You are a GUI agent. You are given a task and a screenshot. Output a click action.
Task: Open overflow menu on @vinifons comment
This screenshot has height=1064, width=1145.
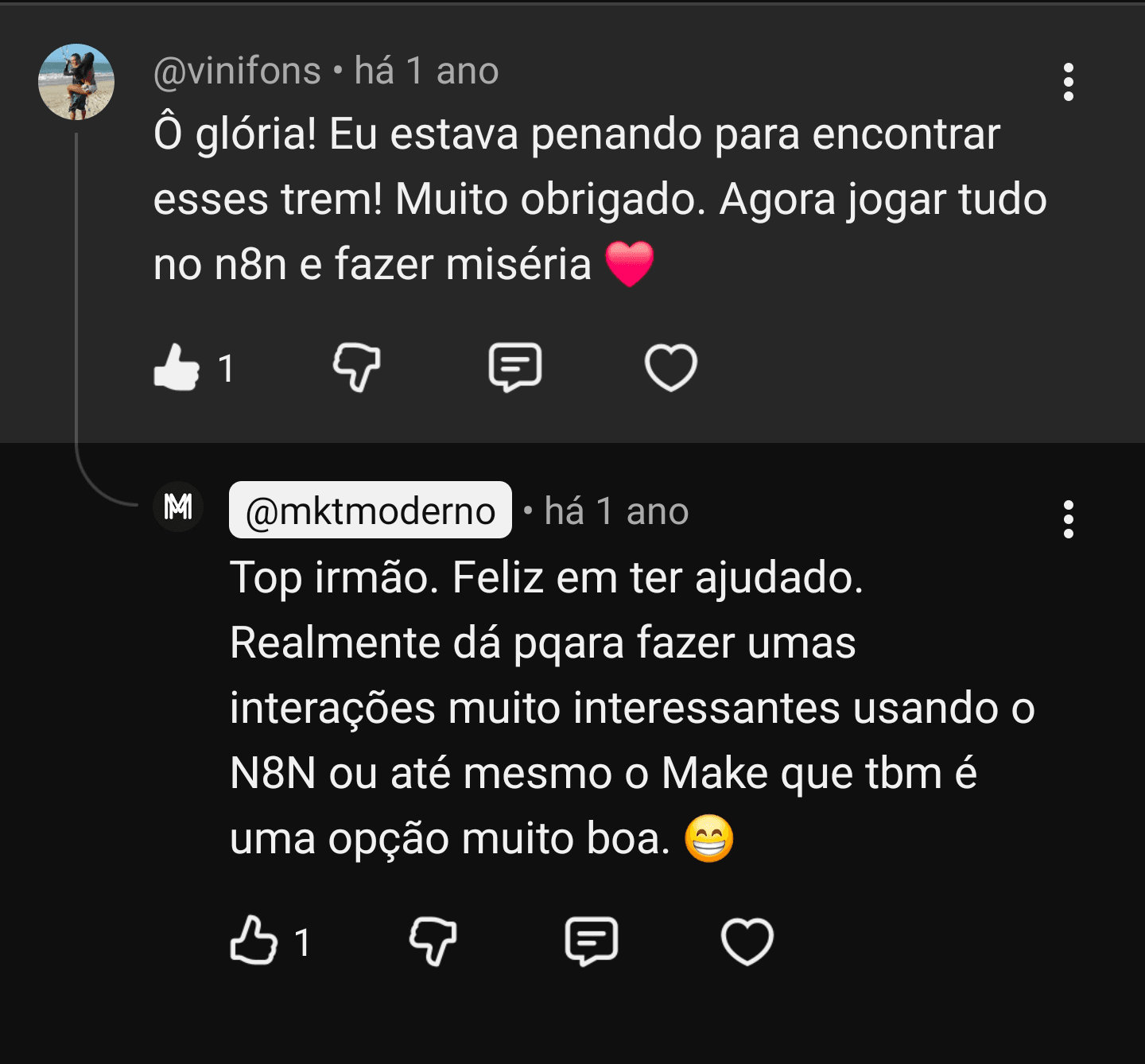1068,82
